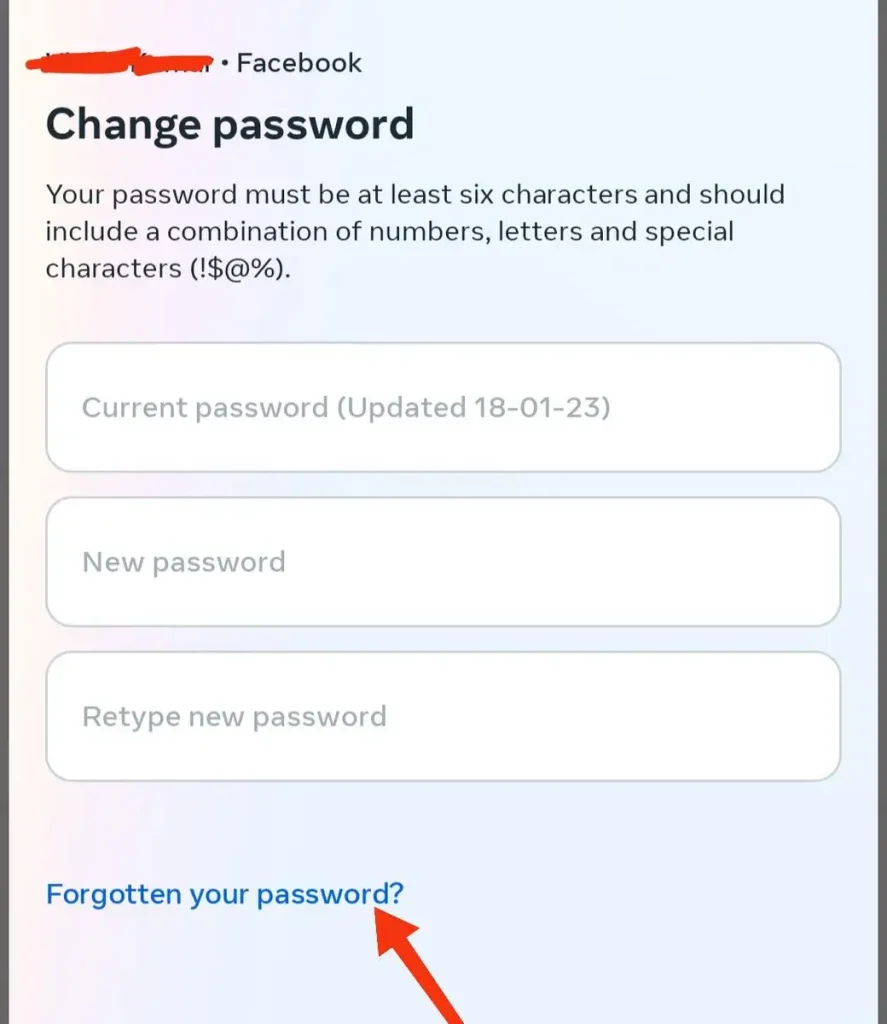Select the Retype new password field
The width and height of the screenshot is (887, 1024).
tap(443, 716)
